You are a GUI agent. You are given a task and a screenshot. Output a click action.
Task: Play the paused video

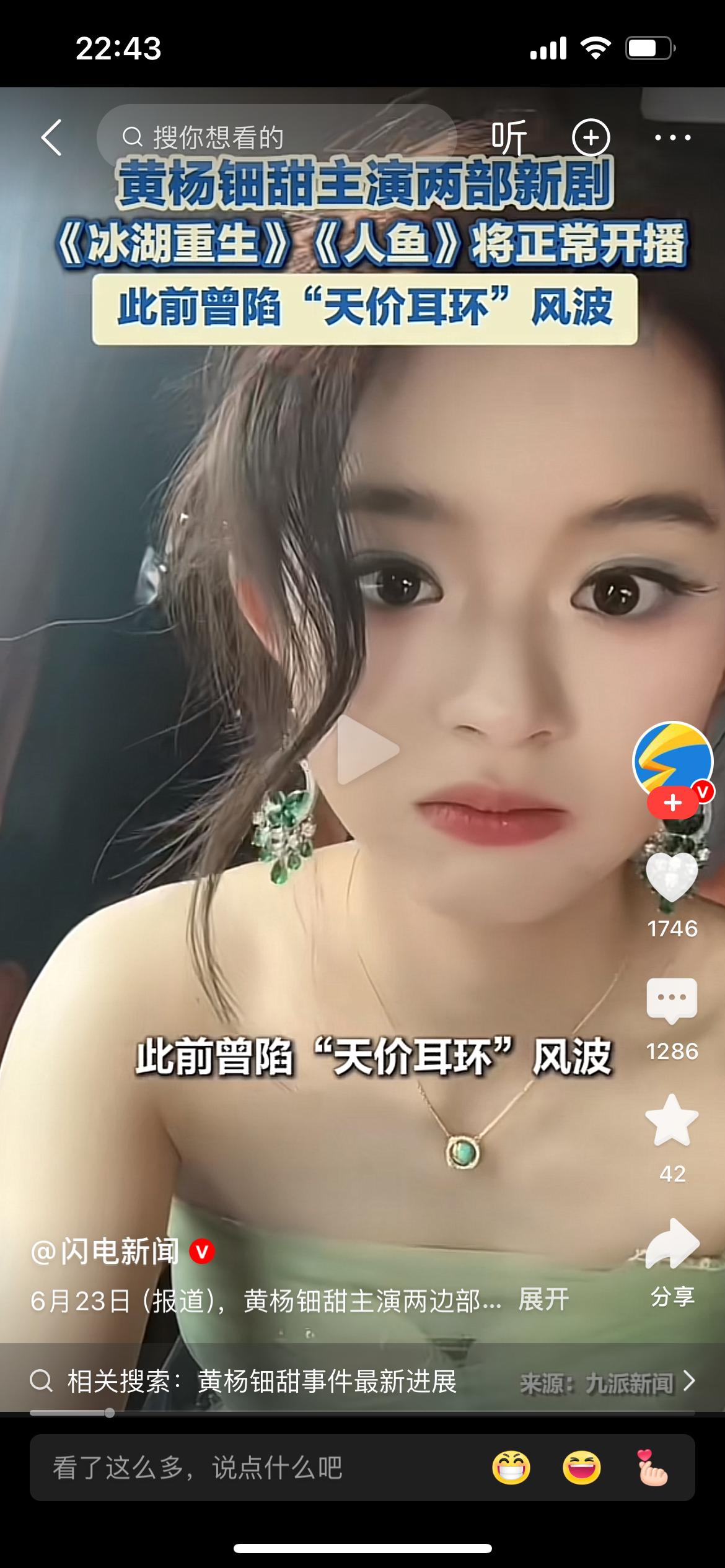[366, 749]
